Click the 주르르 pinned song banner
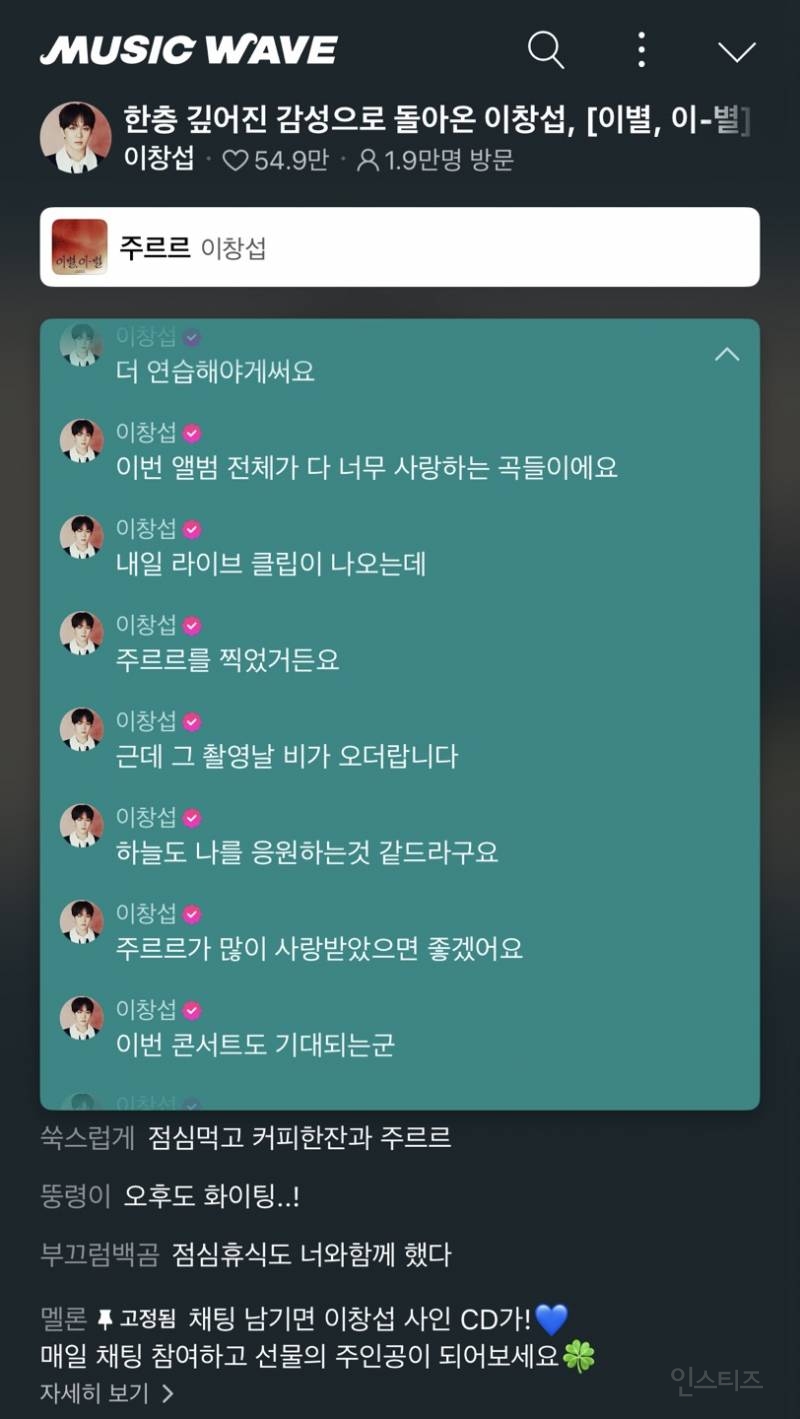The height and width of the screenshot is (1419, 800). click(x=400, y=247)
